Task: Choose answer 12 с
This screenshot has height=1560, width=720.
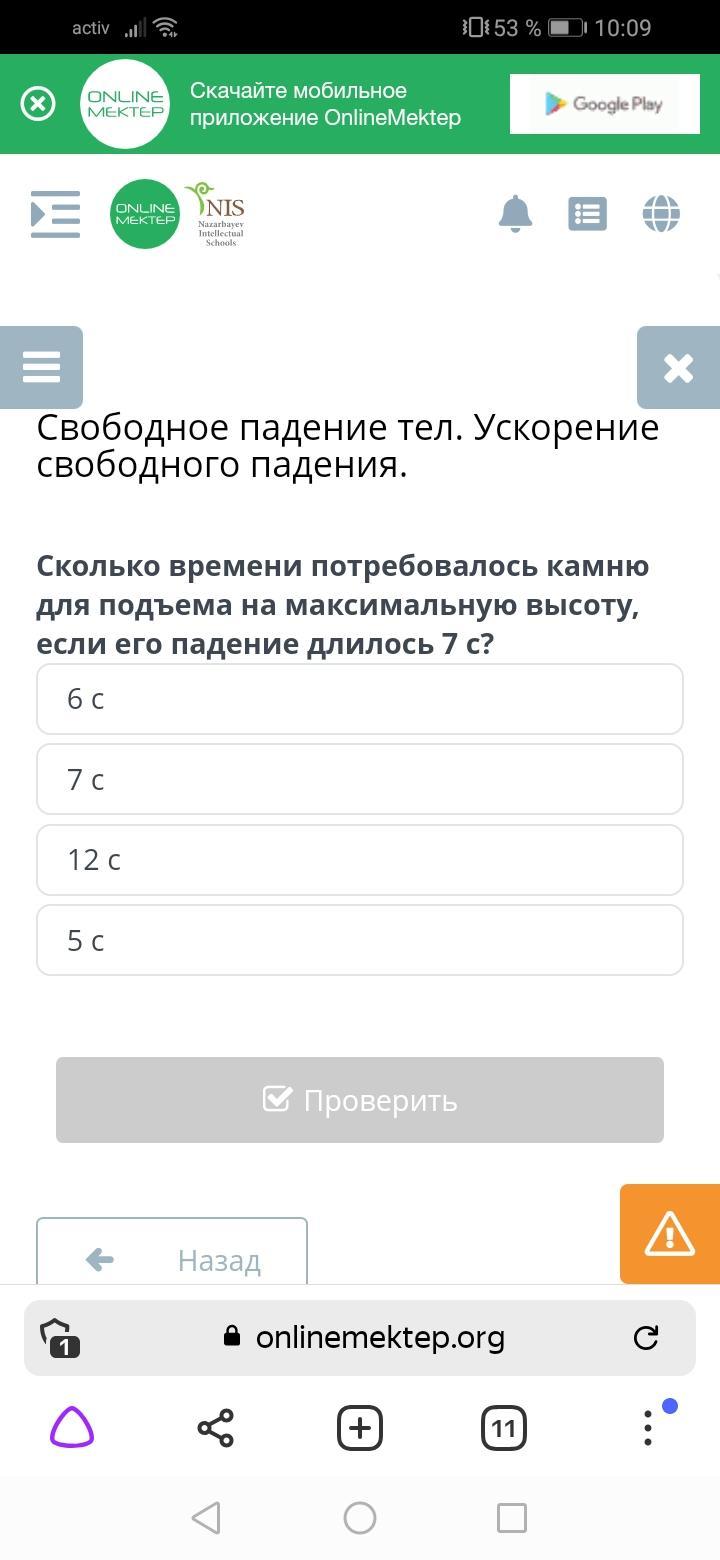Action: [360, 860]
